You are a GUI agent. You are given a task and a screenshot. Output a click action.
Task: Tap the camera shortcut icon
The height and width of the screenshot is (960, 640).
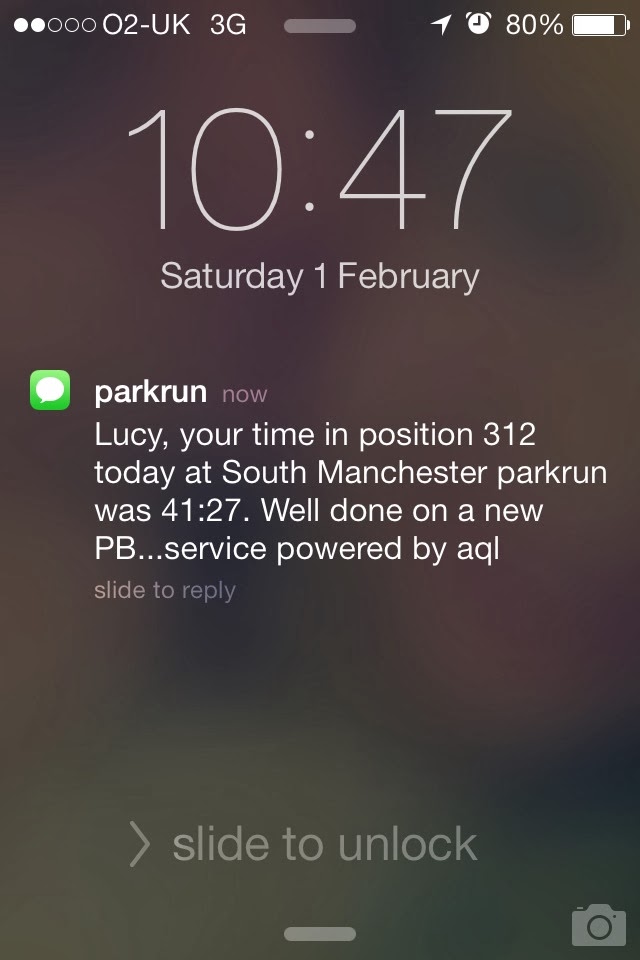[598, 925]
